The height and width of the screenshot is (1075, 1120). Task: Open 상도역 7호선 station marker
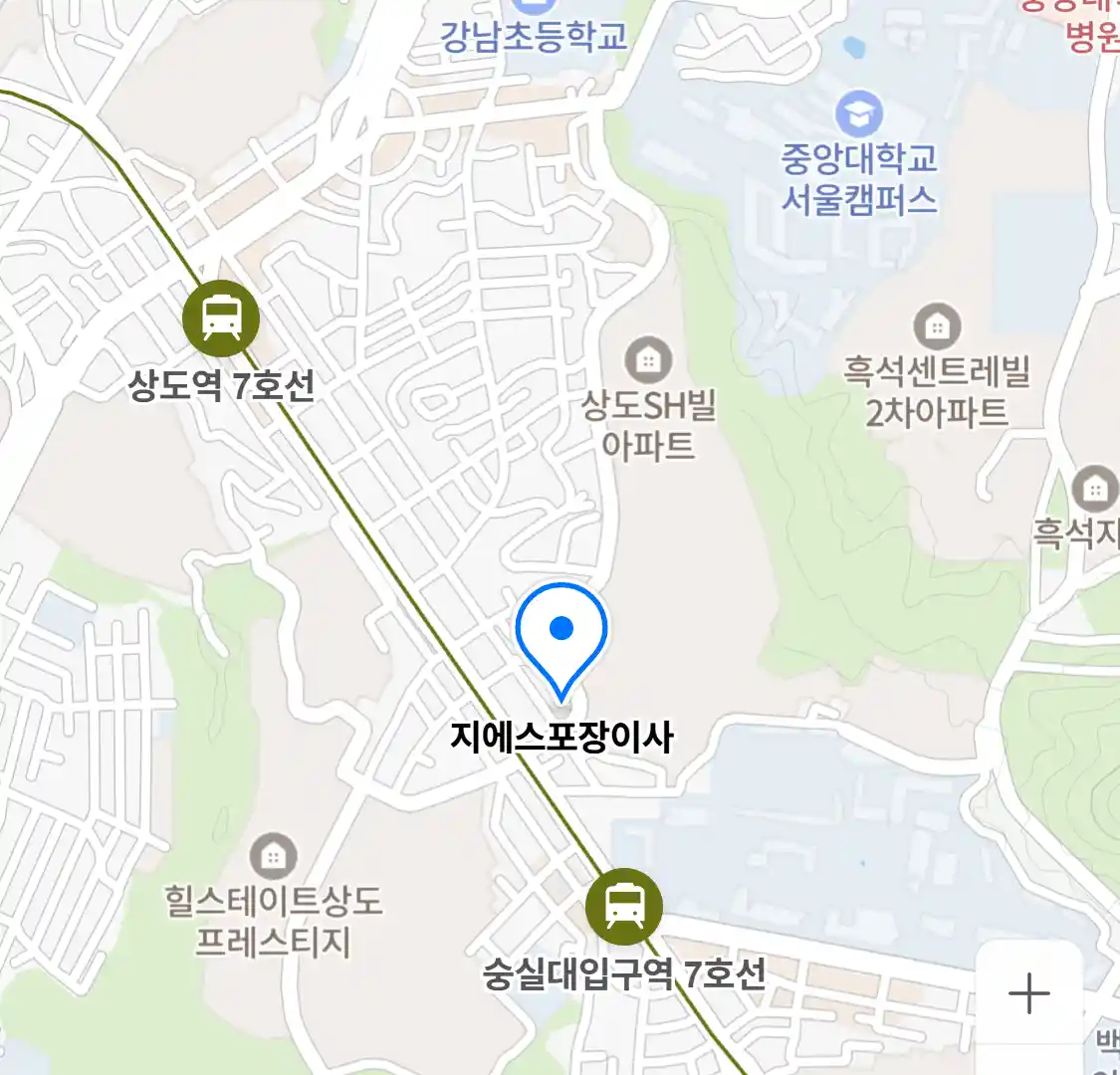point(221,319)
